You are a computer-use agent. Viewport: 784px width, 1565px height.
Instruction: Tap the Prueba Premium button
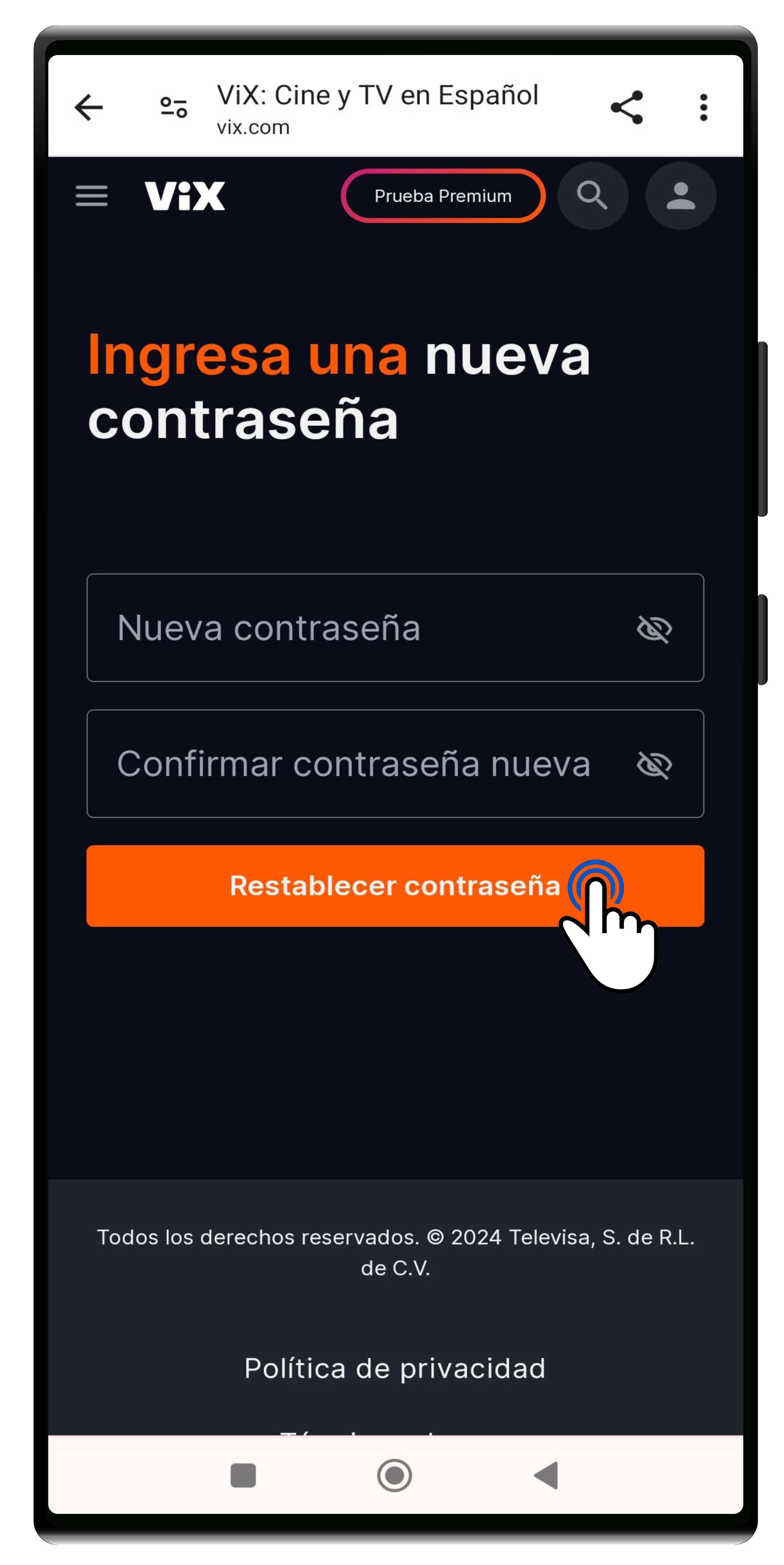click(443, 196)
